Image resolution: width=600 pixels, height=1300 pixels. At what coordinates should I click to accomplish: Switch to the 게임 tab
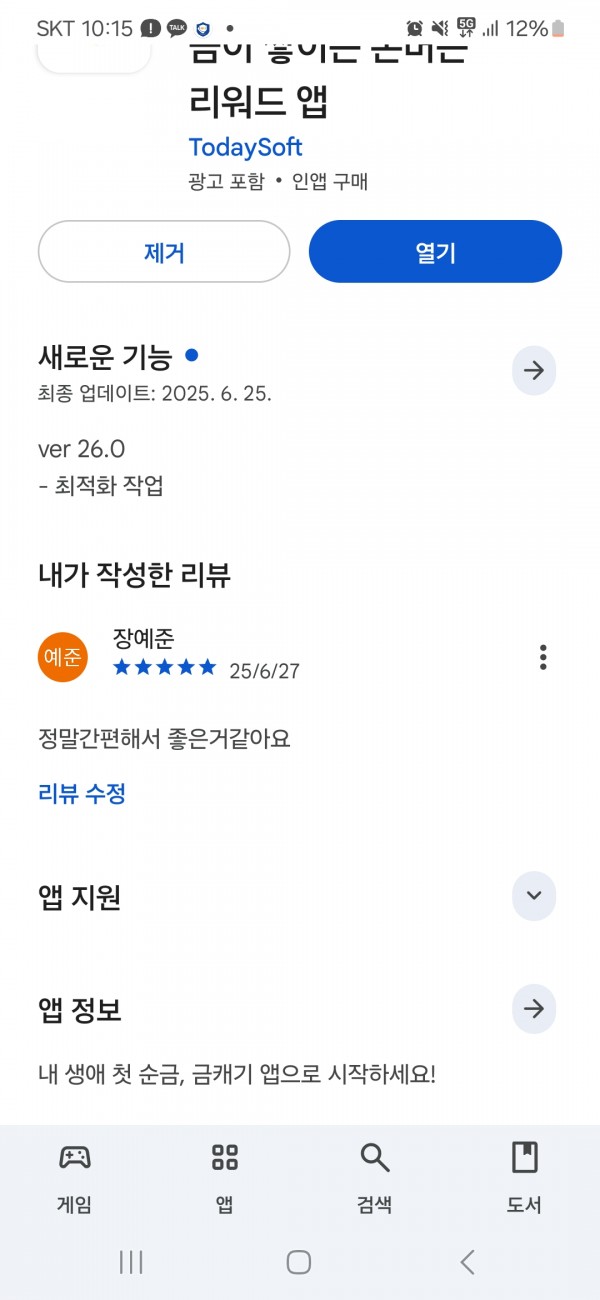point(75,1179)
